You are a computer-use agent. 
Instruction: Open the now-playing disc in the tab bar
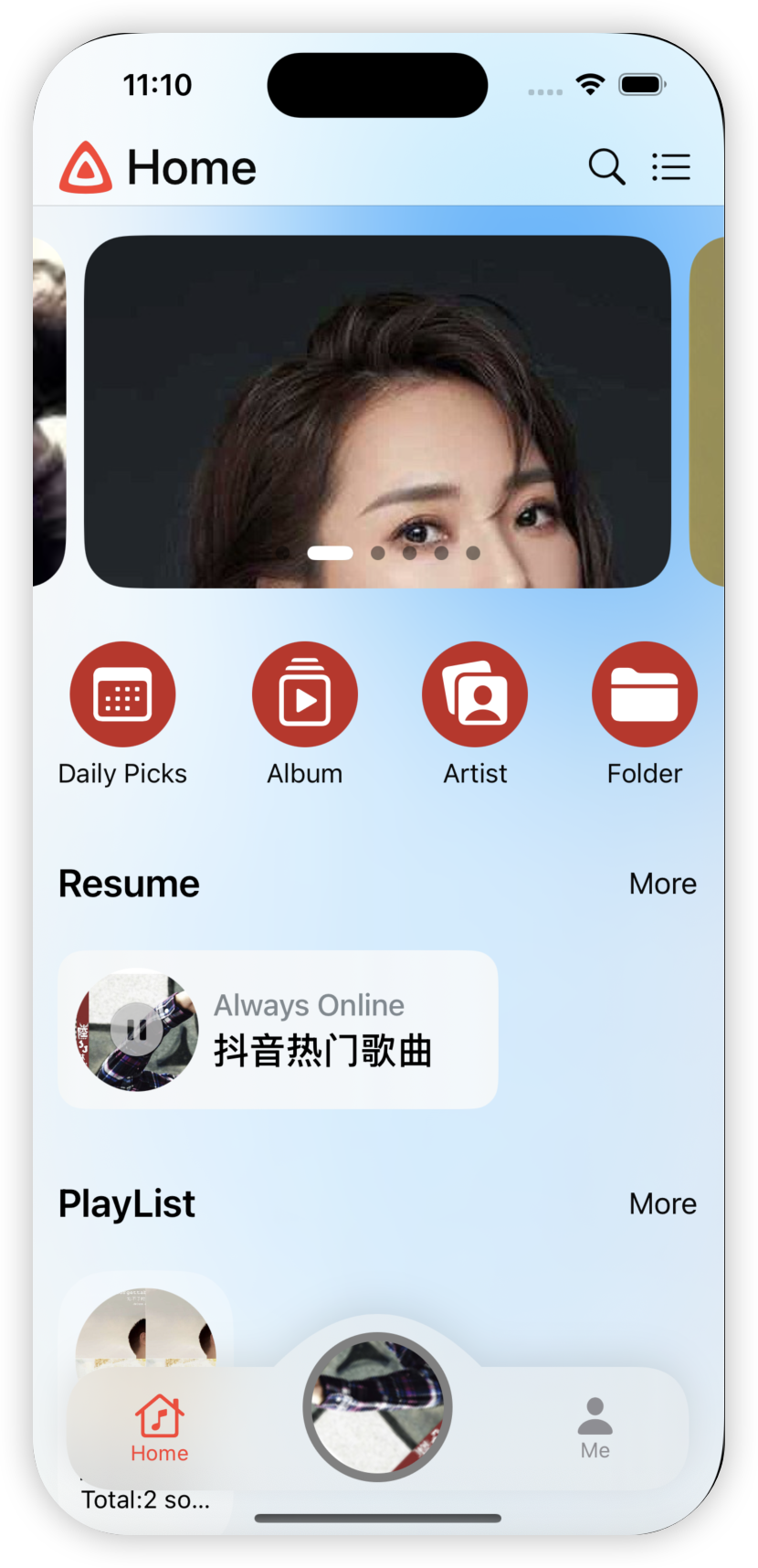coord(377,1407)
